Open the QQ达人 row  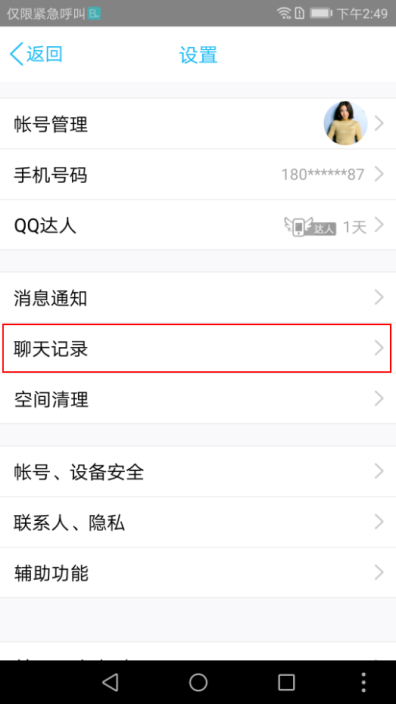198,225
